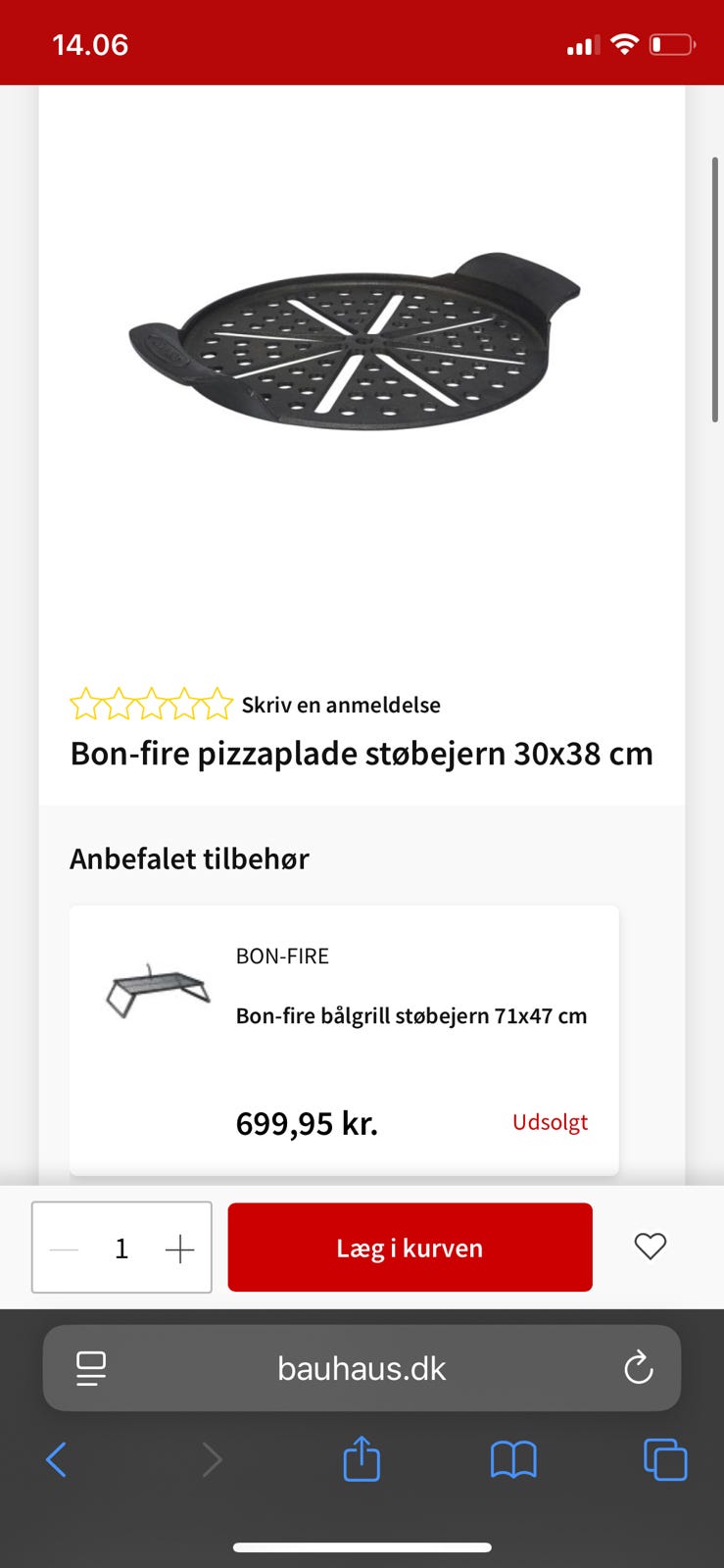Screen dimensions: 724x1568
Task: Tap the back arrow in Safari
Action: coord(57,1459)
